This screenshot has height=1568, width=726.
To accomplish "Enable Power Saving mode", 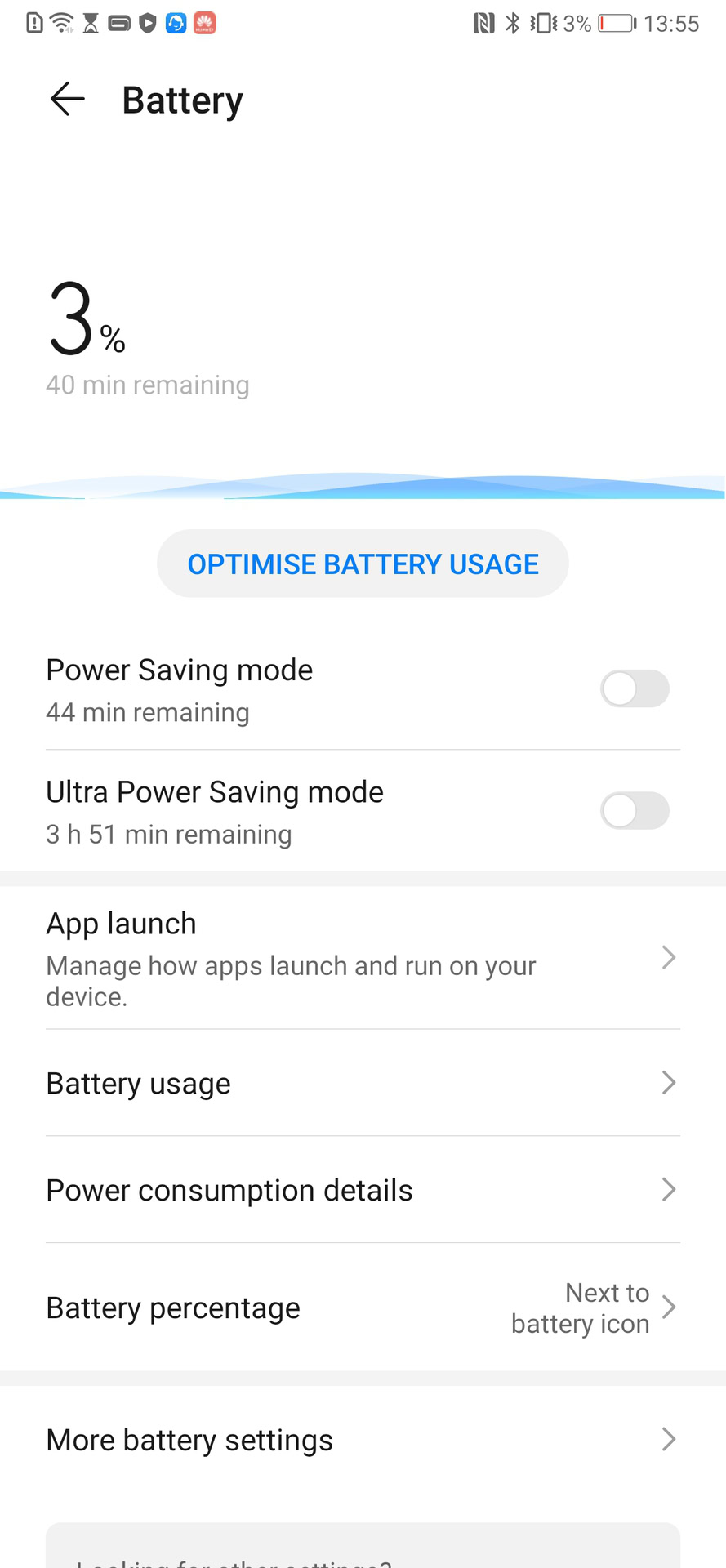I will (635, 688).
